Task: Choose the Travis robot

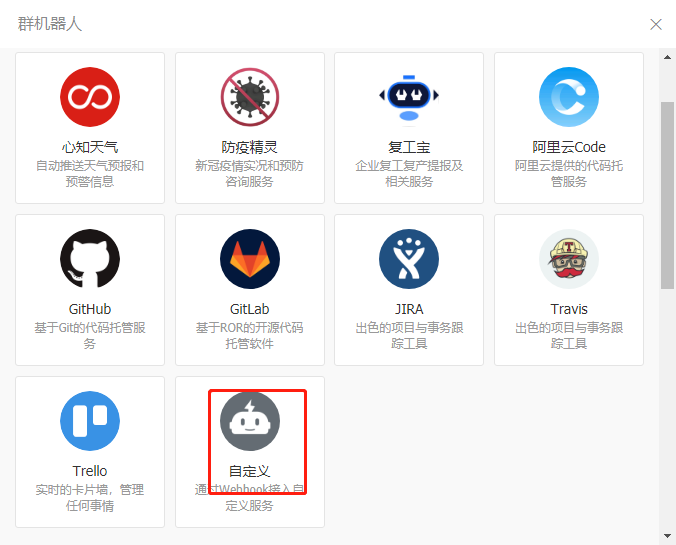Action: [568, 289]
